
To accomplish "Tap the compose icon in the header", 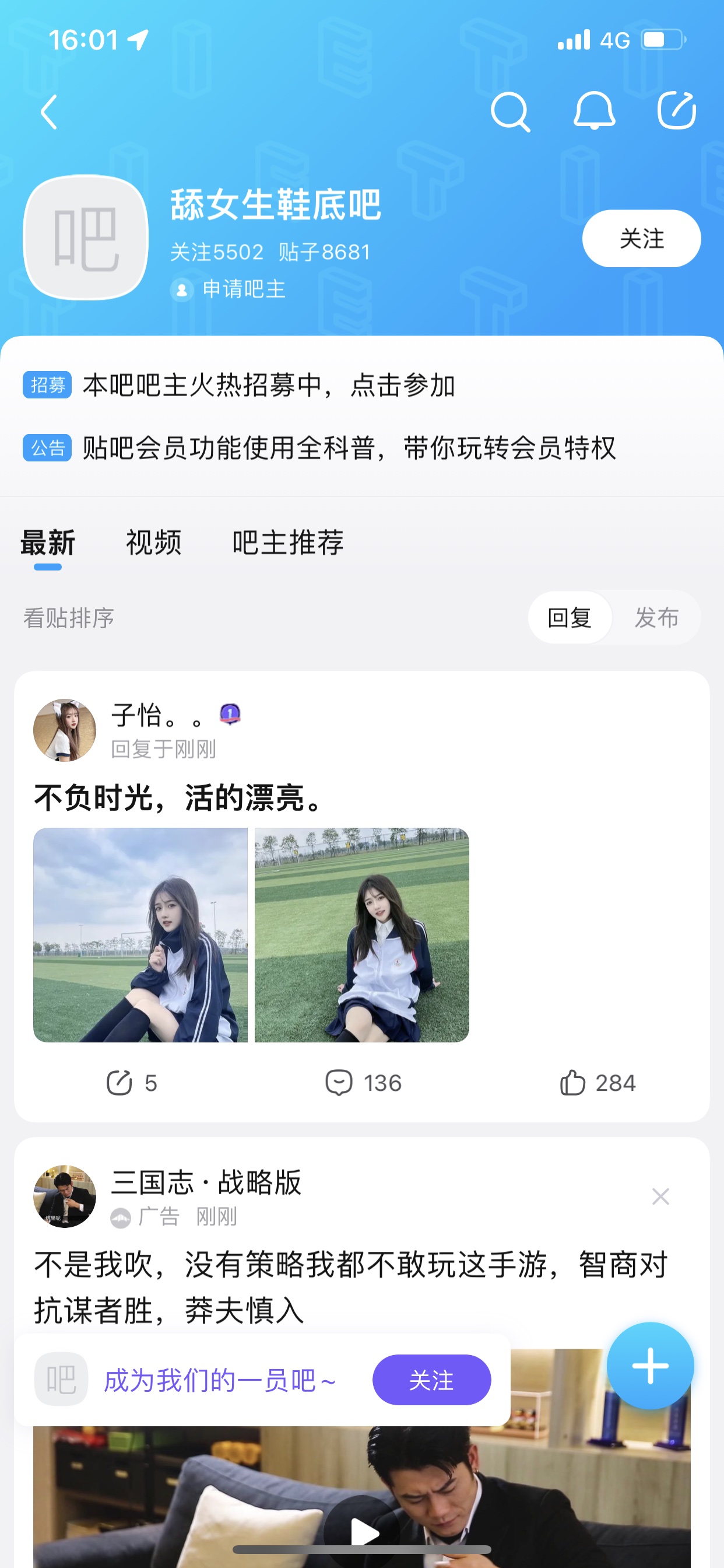I will pyautogui.click(x=676, y=111).
